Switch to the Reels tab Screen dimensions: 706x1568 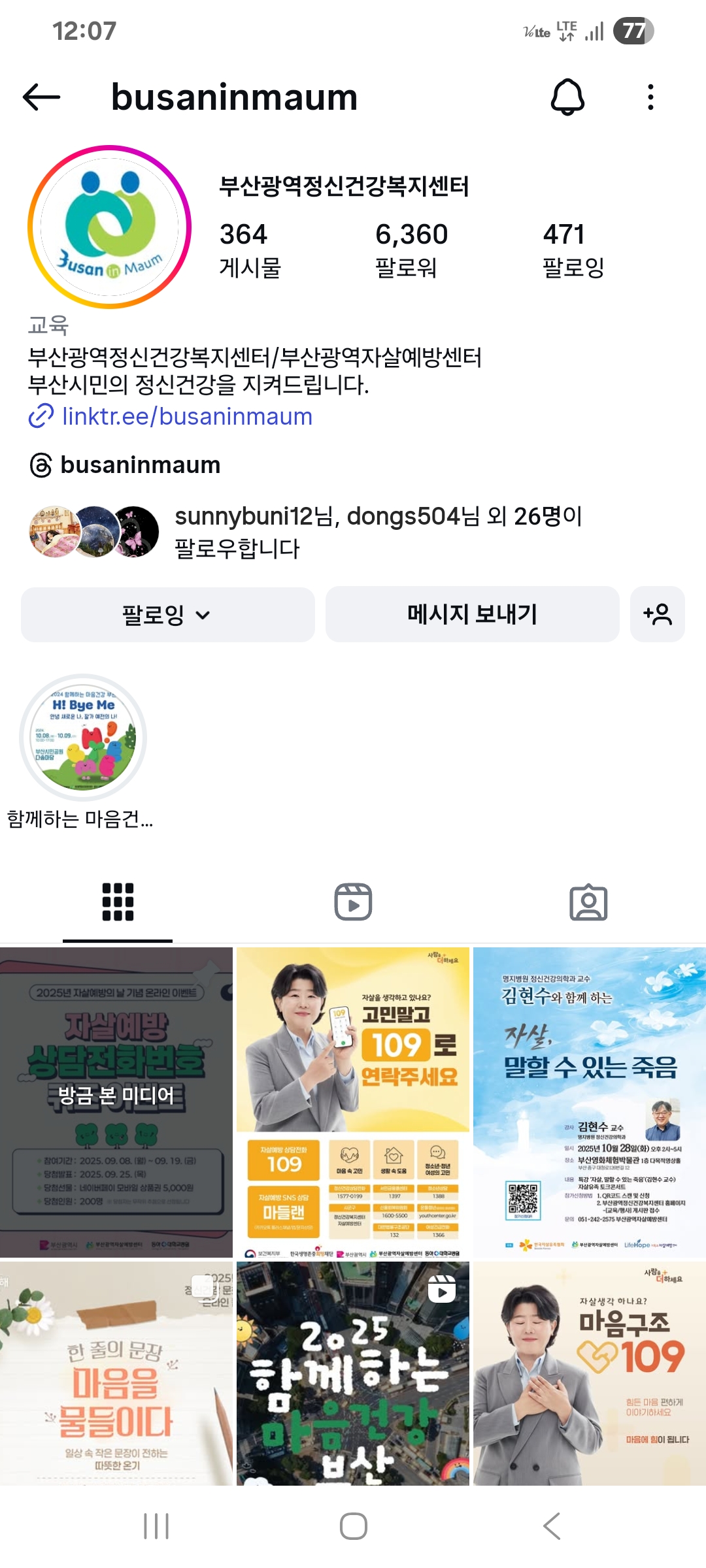pyautogui.click(x=353, y=902)
